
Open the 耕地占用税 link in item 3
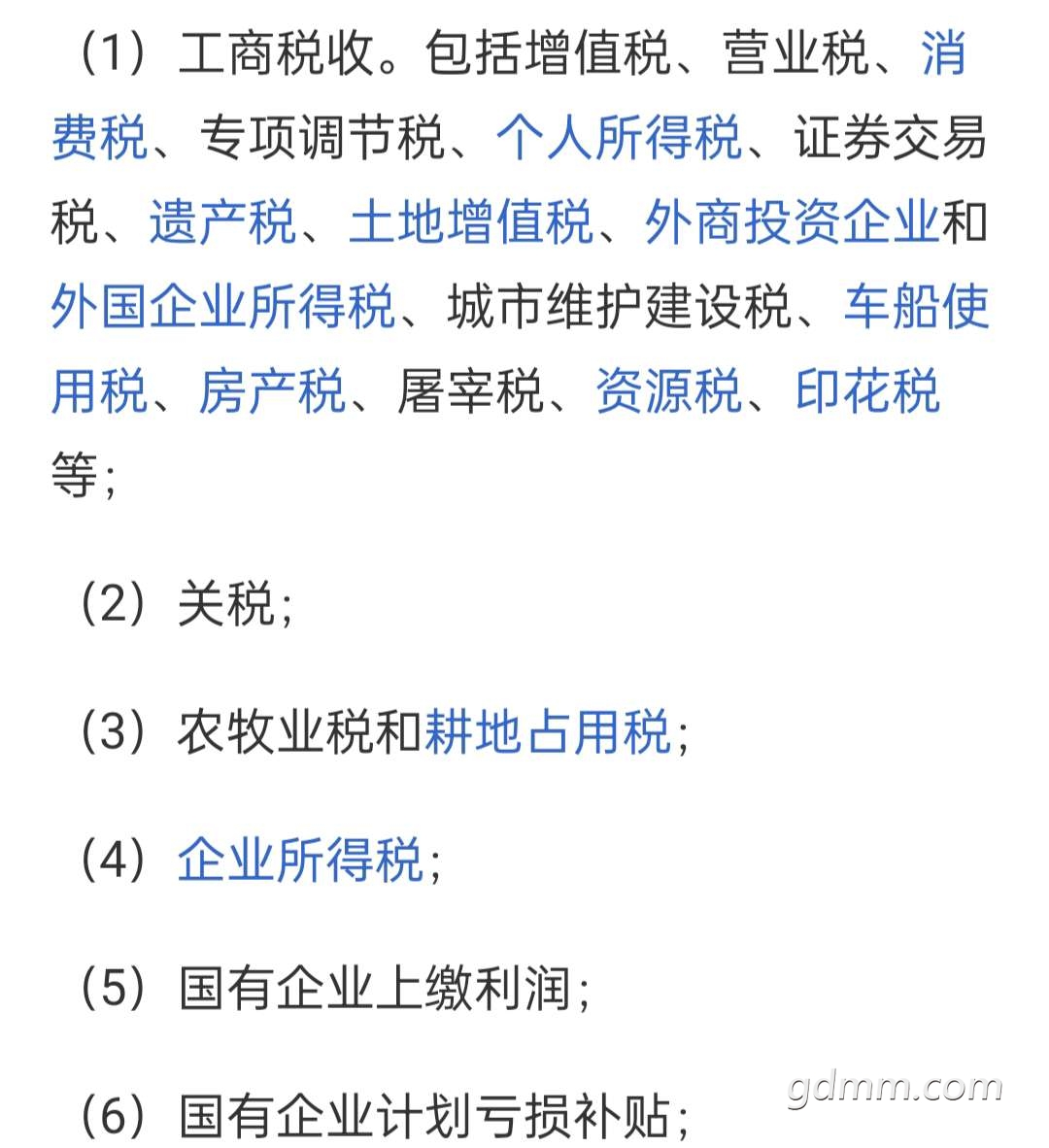pos(548,732)
